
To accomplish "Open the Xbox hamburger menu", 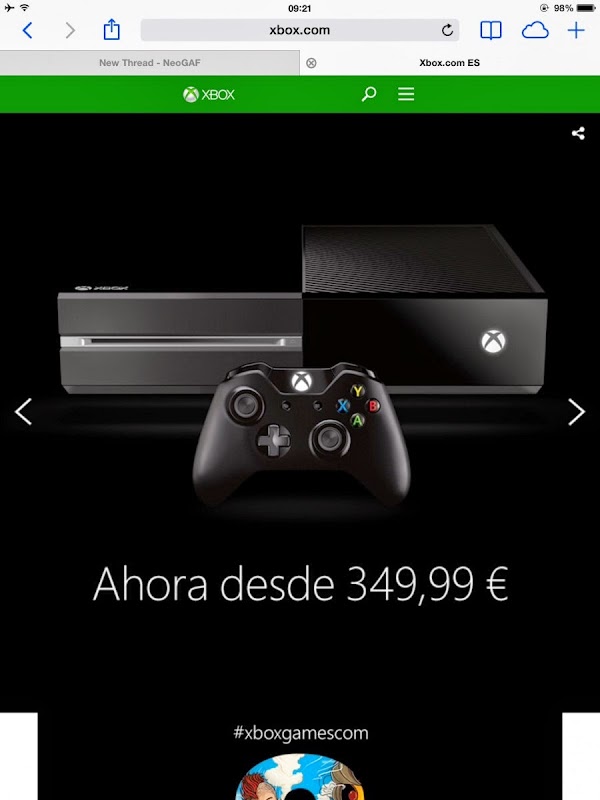I will tap(405, 95).
